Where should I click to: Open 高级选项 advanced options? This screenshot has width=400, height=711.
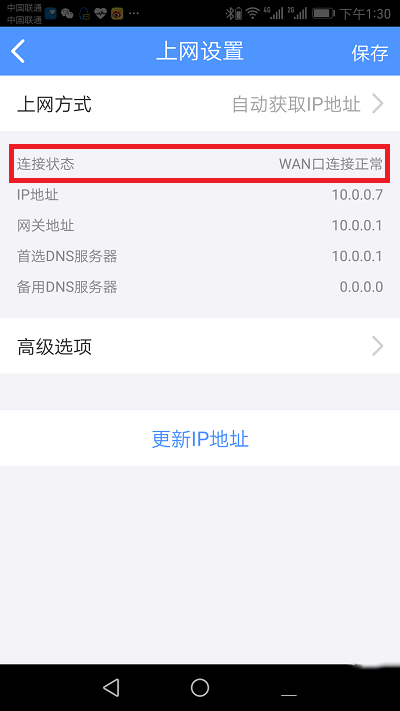(200, 346)
